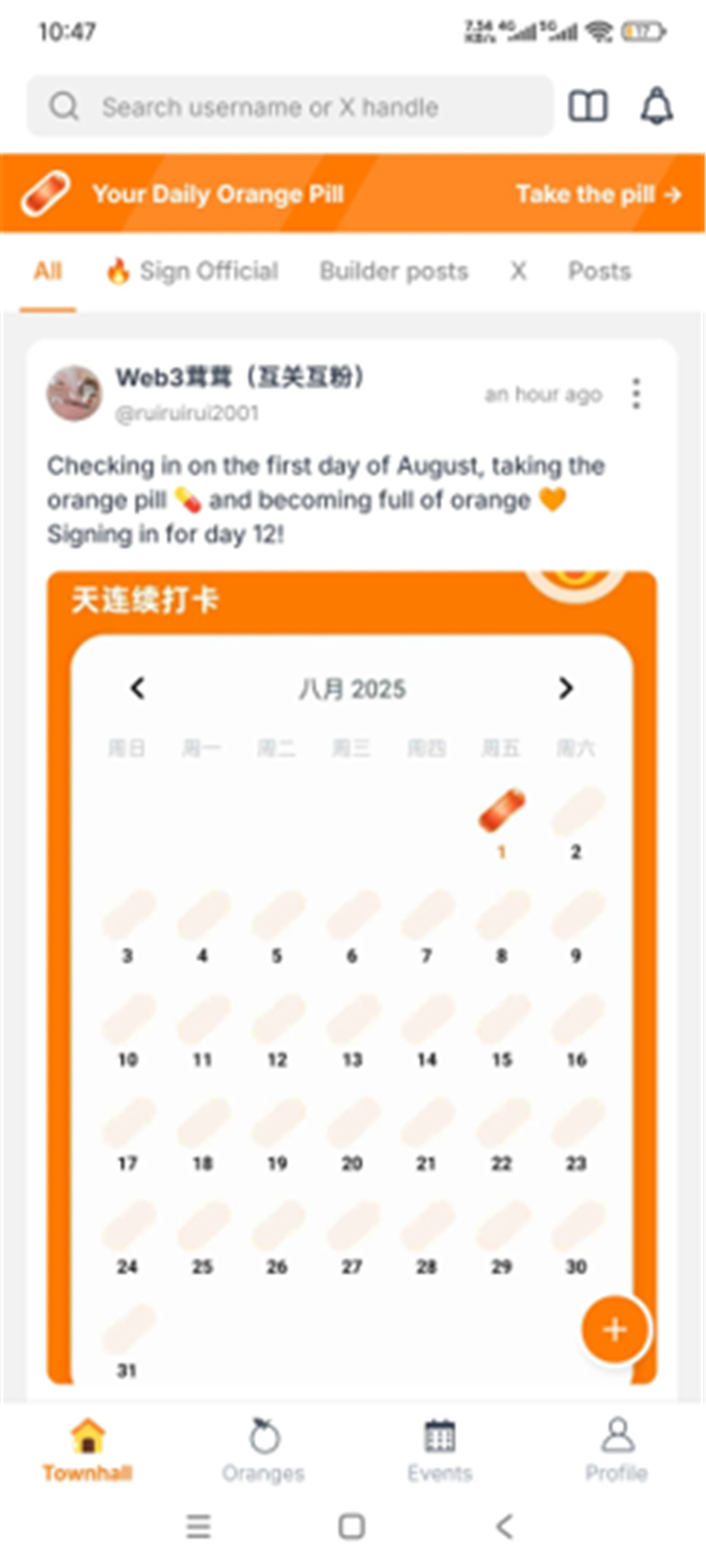Open the notifications bell
706x1568 pixels.
tap(657, 106)
